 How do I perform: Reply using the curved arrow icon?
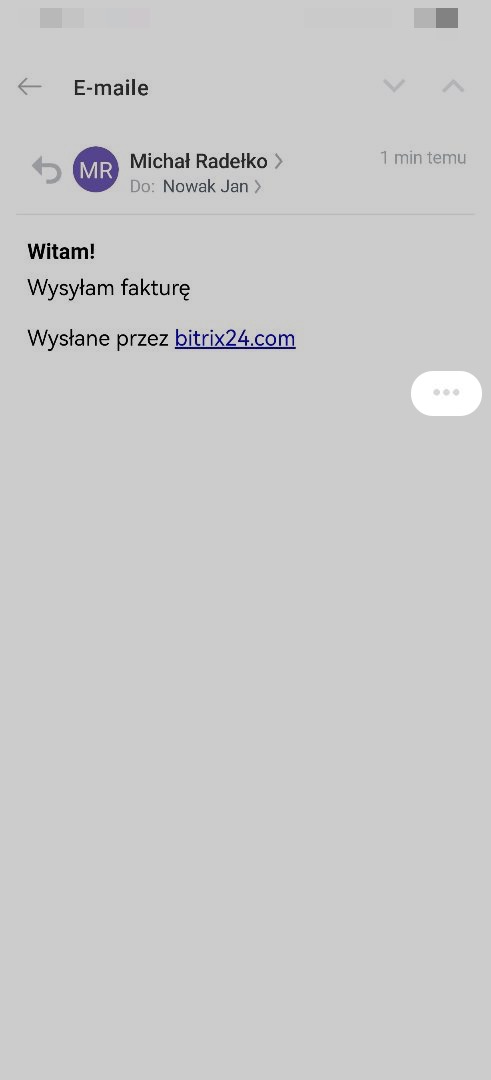pos(47,169)
